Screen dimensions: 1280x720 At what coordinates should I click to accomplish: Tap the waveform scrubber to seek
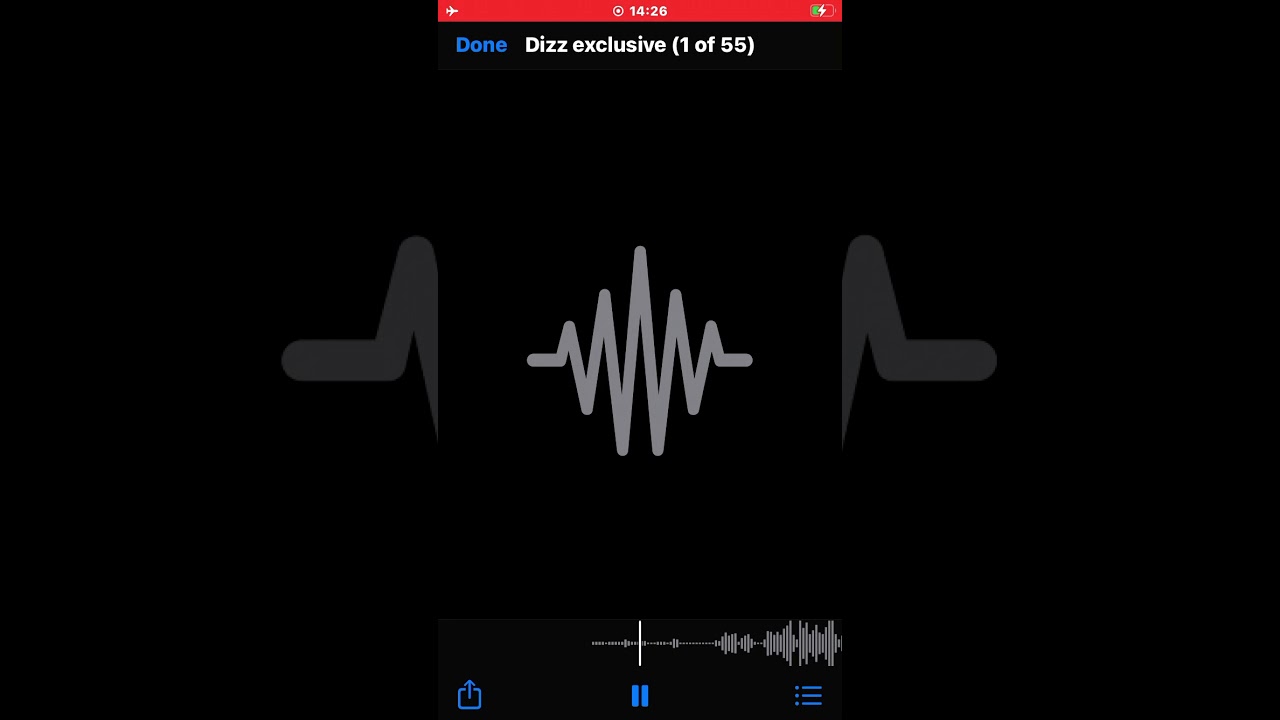[740, 643]
